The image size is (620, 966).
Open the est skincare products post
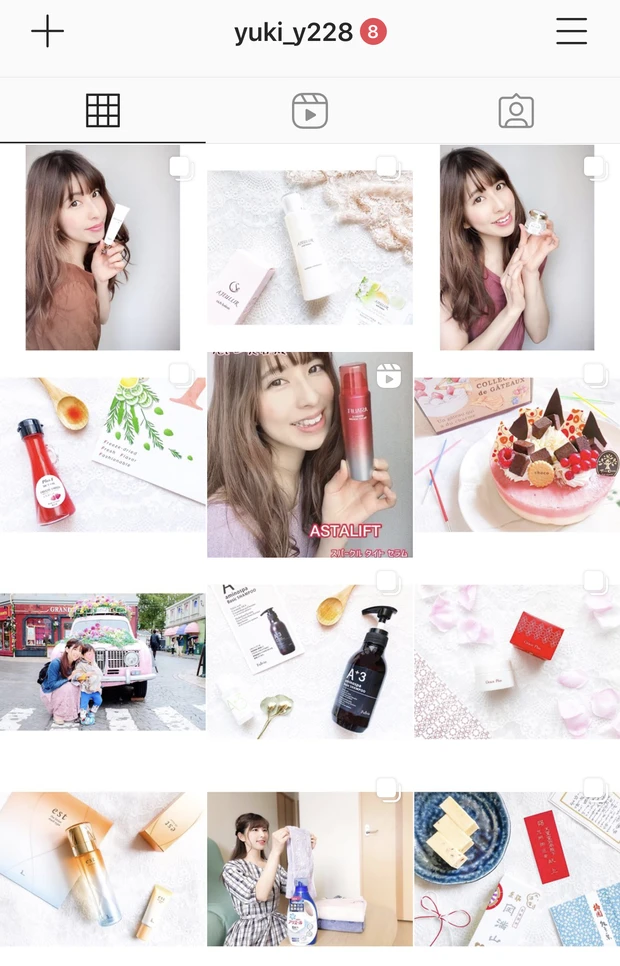coord(103,868)
